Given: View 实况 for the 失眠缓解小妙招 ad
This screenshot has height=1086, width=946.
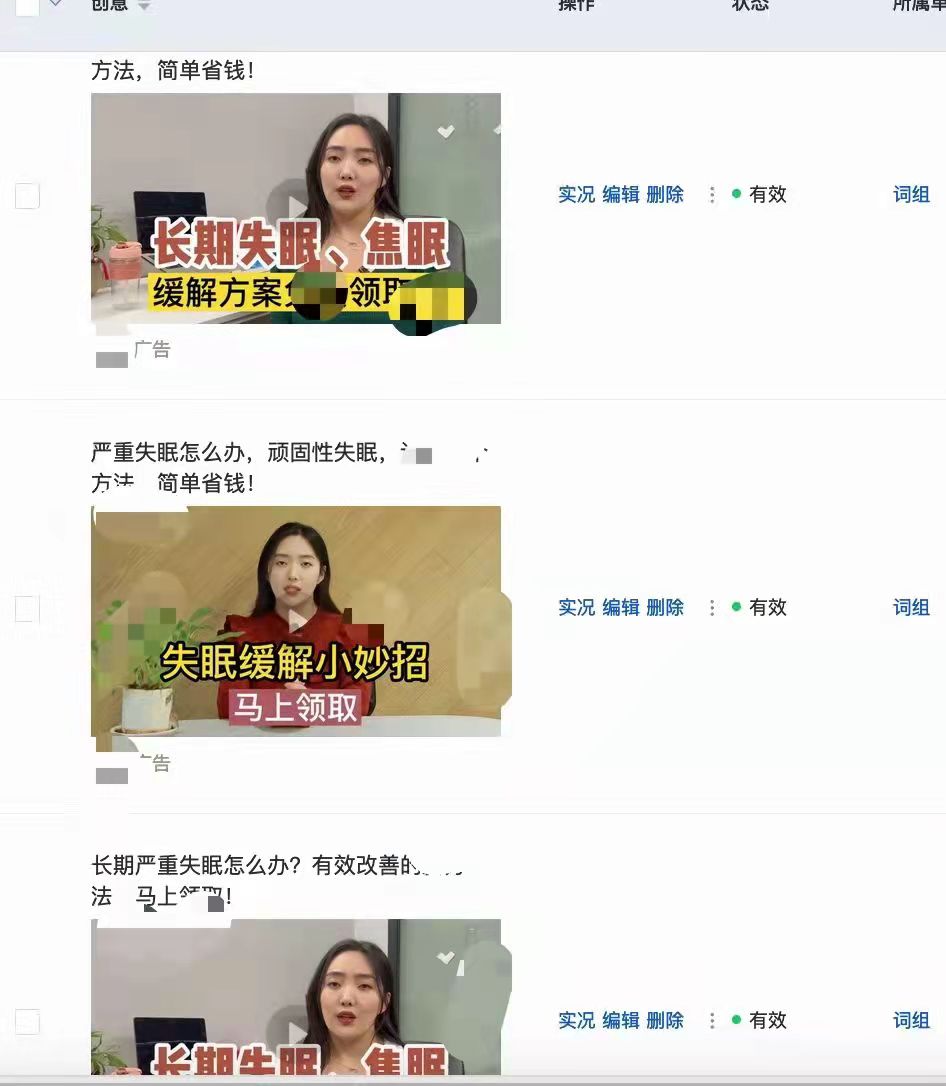Looking at the screenshot, I should (x=576, y=608).
